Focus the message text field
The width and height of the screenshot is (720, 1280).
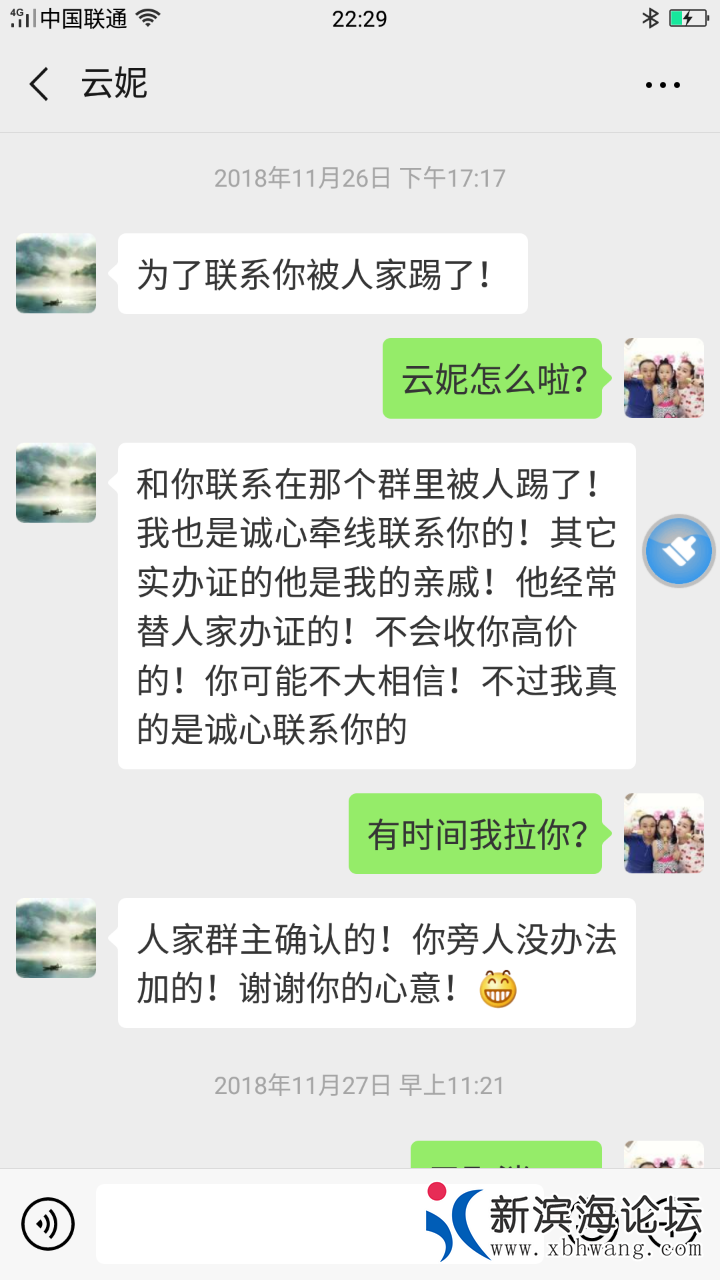260,1223
